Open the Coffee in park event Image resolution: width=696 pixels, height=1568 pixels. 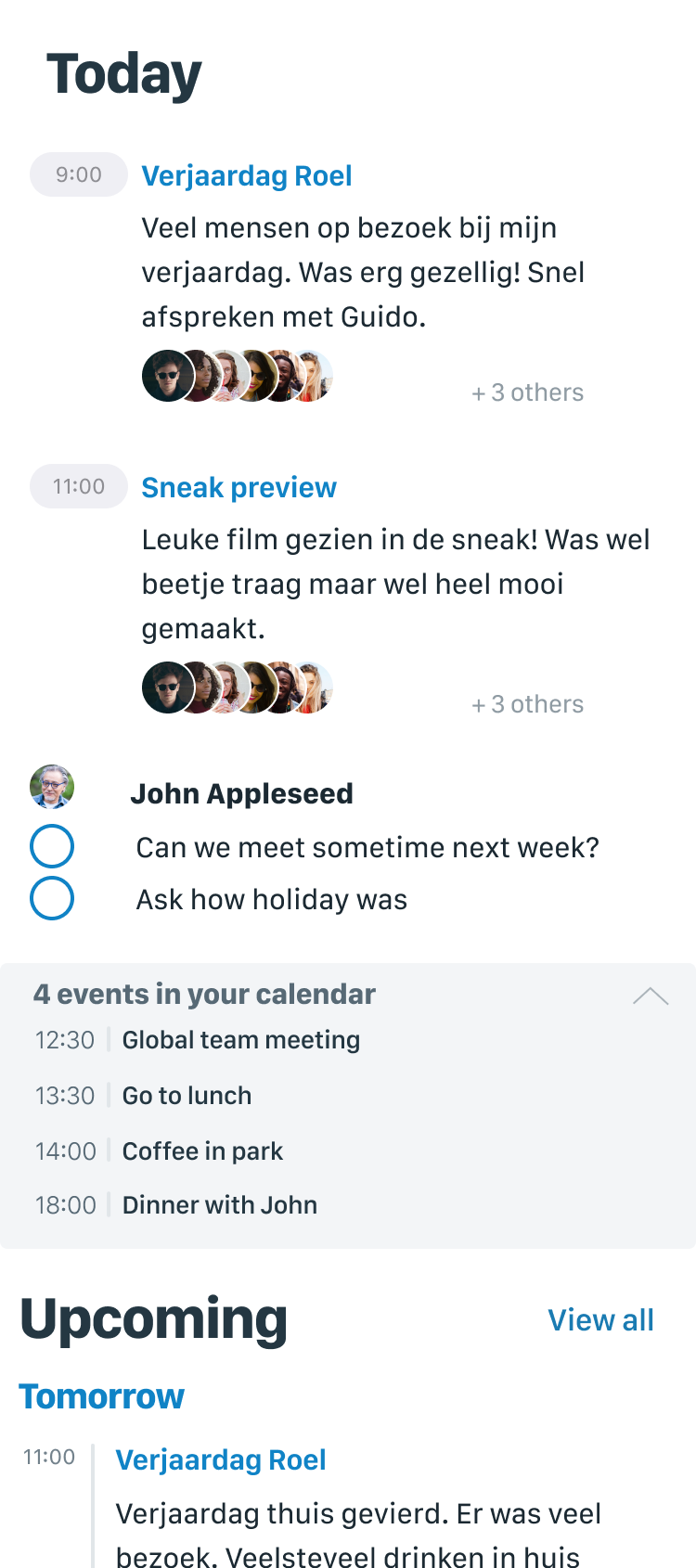[202, 1151]
